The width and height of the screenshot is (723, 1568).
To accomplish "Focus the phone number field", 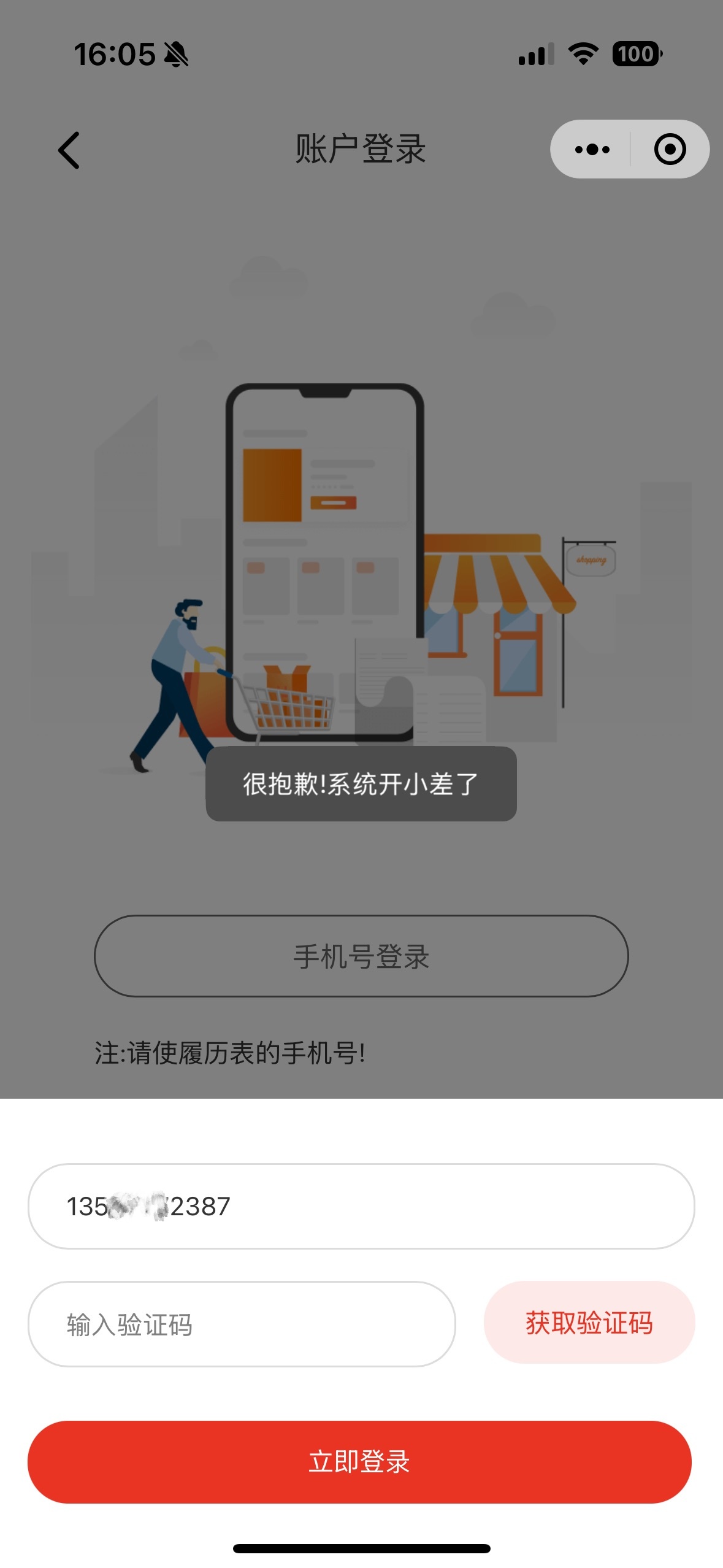I will (x=361, y=1206).
